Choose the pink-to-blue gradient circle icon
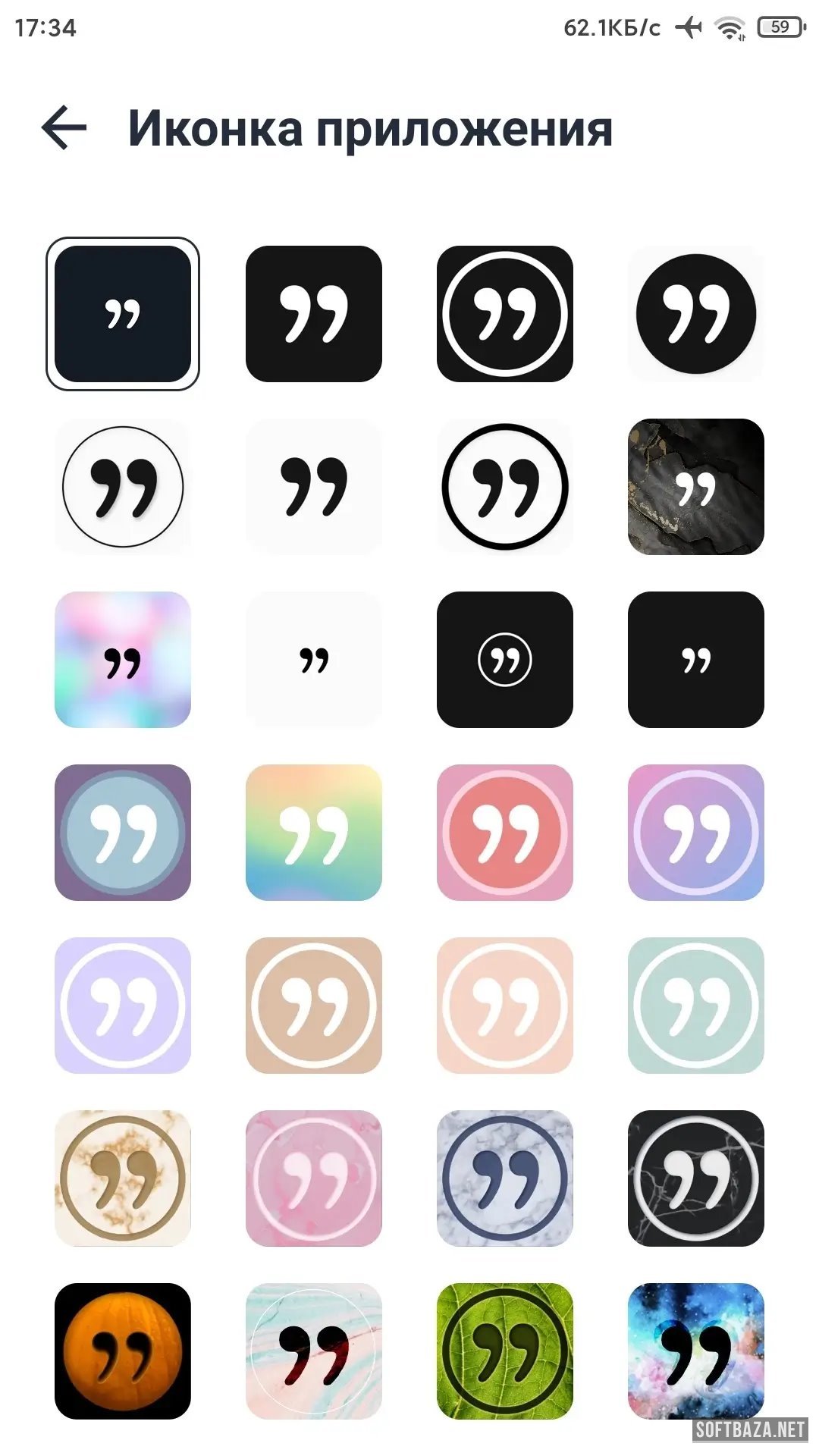 click(695, 833)
